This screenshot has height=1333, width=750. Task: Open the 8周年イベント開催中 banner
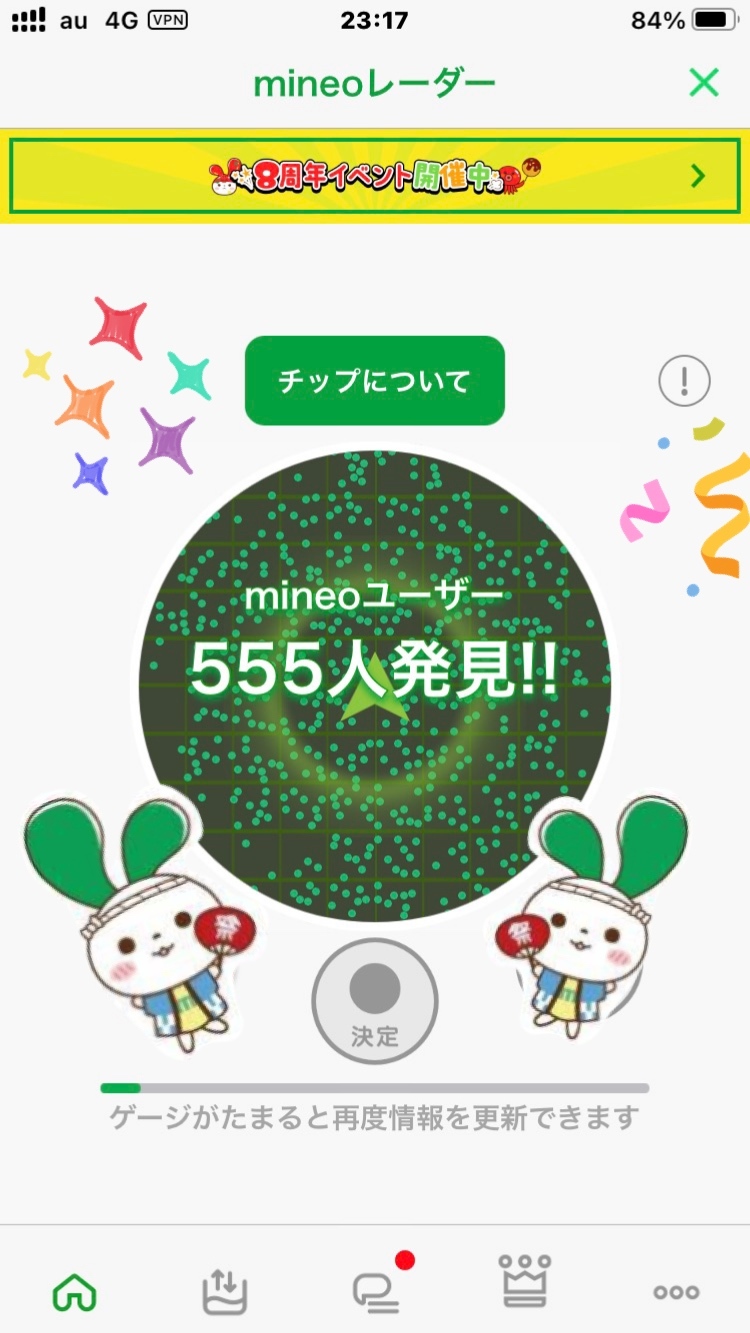(x=375, y=176)
